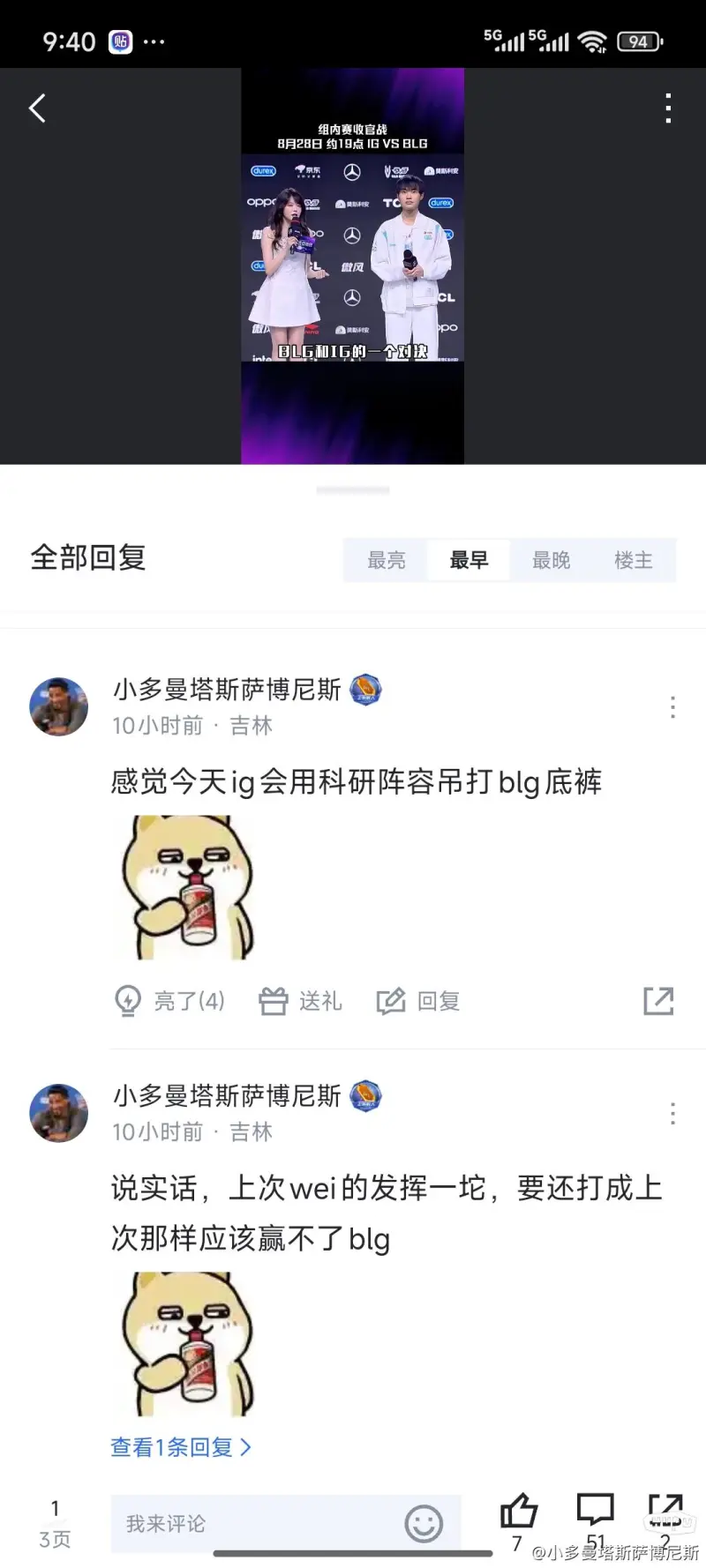The image size is (706, 1568).
Task: Select the 最早 sort tab
Action: point(469,560)
